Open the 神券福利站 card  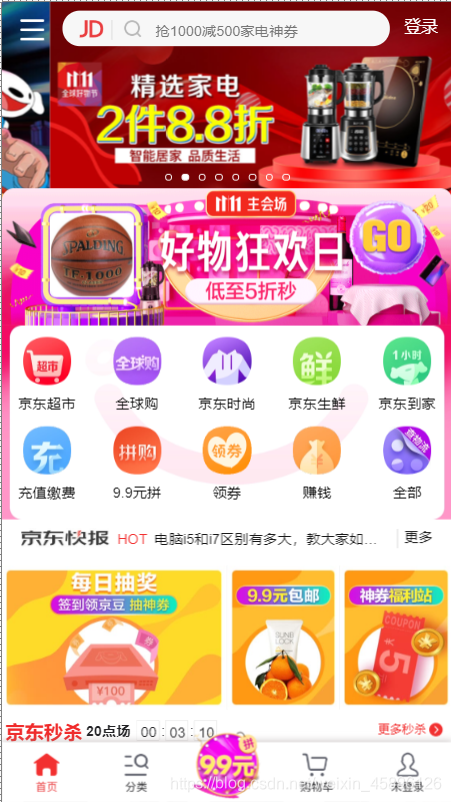tap(396, 638)
